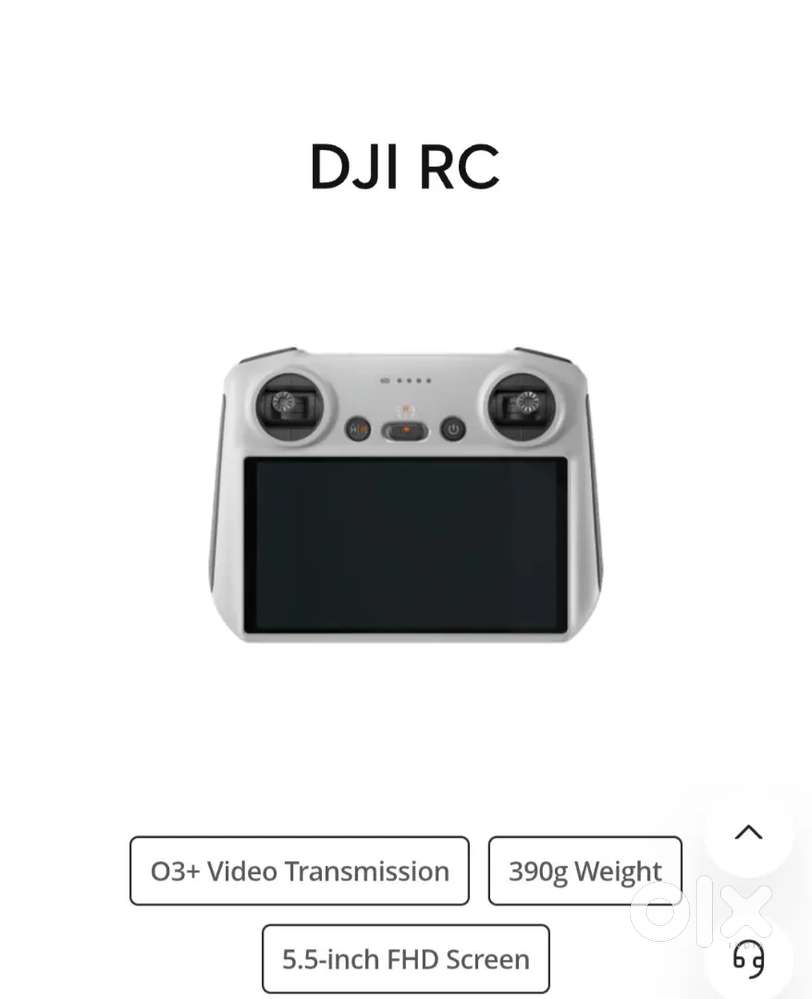Click the small round button left of the power button
This screenshot has height=999, width=812.
[358, 428]
